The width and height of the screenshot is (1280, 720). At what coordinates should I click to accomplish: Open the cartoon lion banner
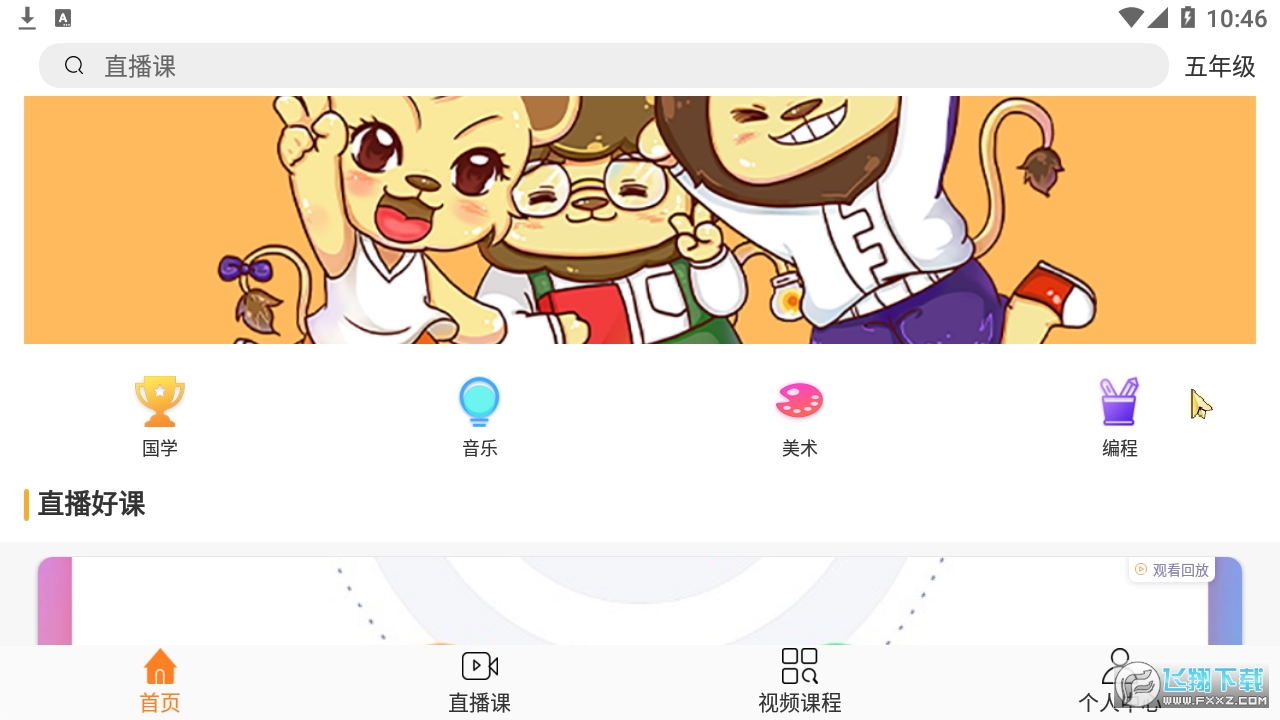pyautogui.click(x=640, y=220)
